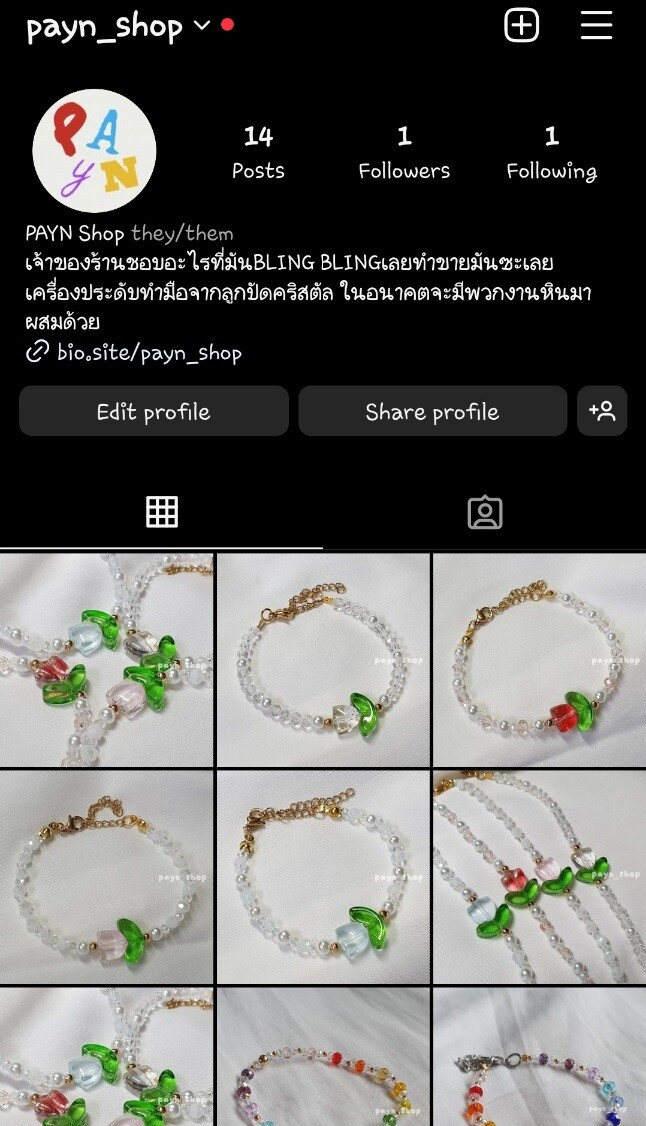Open the hamburger menu
Screen dimensions: 646x1126
596,26
